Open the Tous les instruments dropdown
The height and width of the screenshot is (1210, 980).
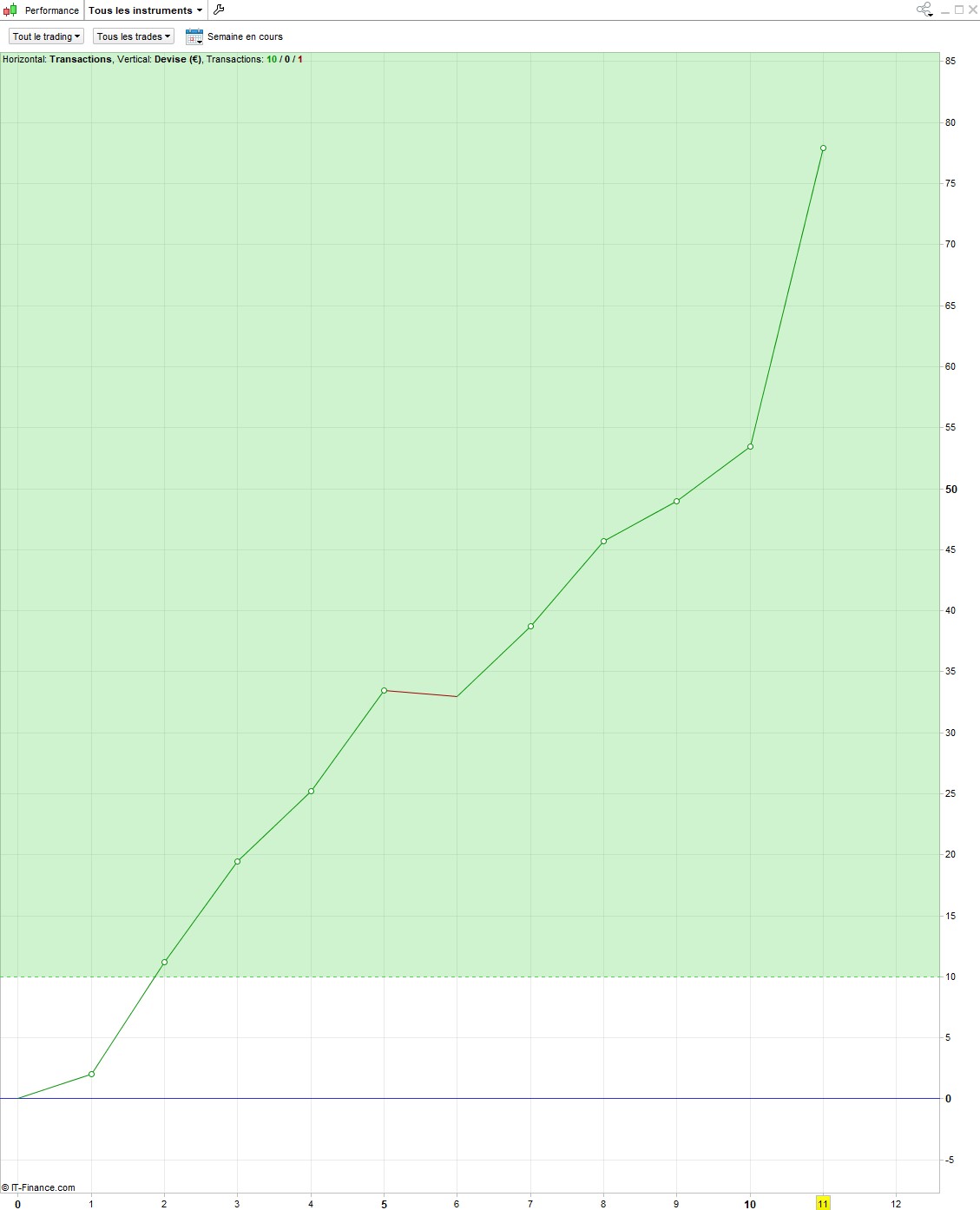(x=145, y=10)
